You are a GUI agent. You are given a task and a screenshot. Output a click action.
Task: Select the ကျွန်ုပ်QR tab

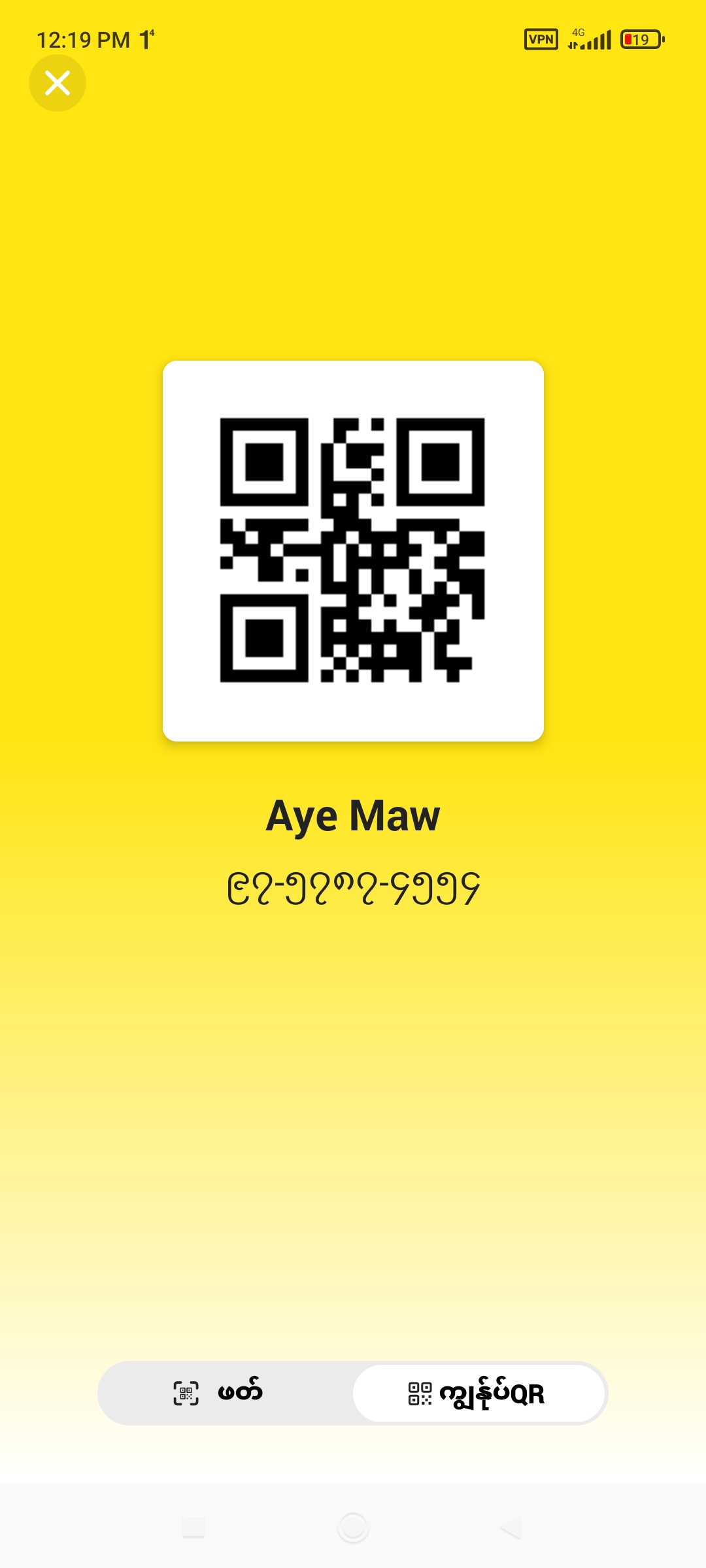coord(479,1393)
